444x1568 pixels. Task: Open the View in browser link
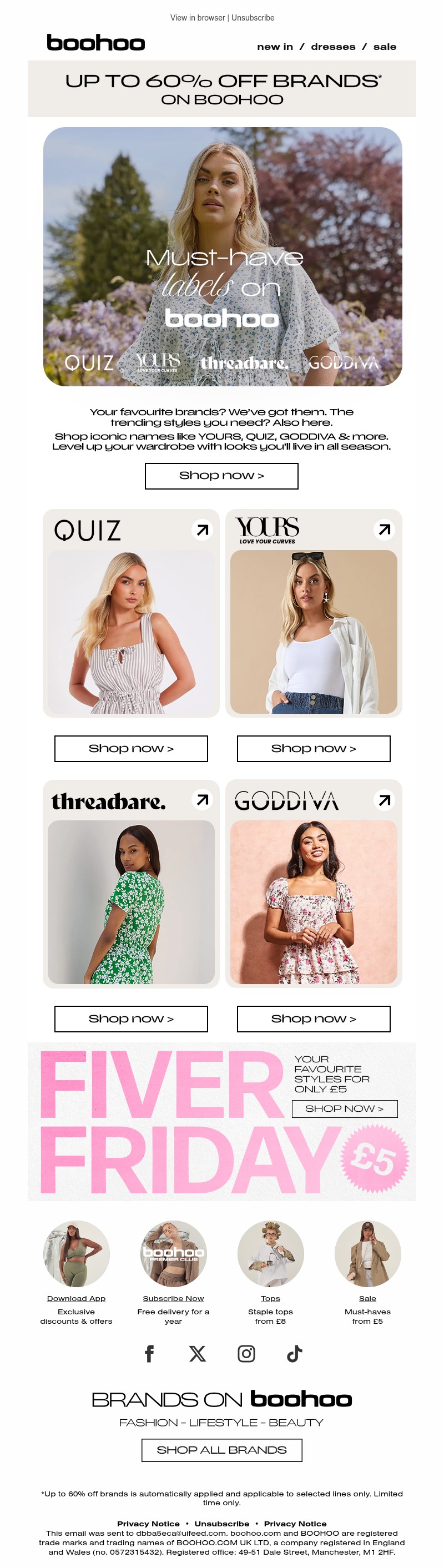[x=198, y=18]
